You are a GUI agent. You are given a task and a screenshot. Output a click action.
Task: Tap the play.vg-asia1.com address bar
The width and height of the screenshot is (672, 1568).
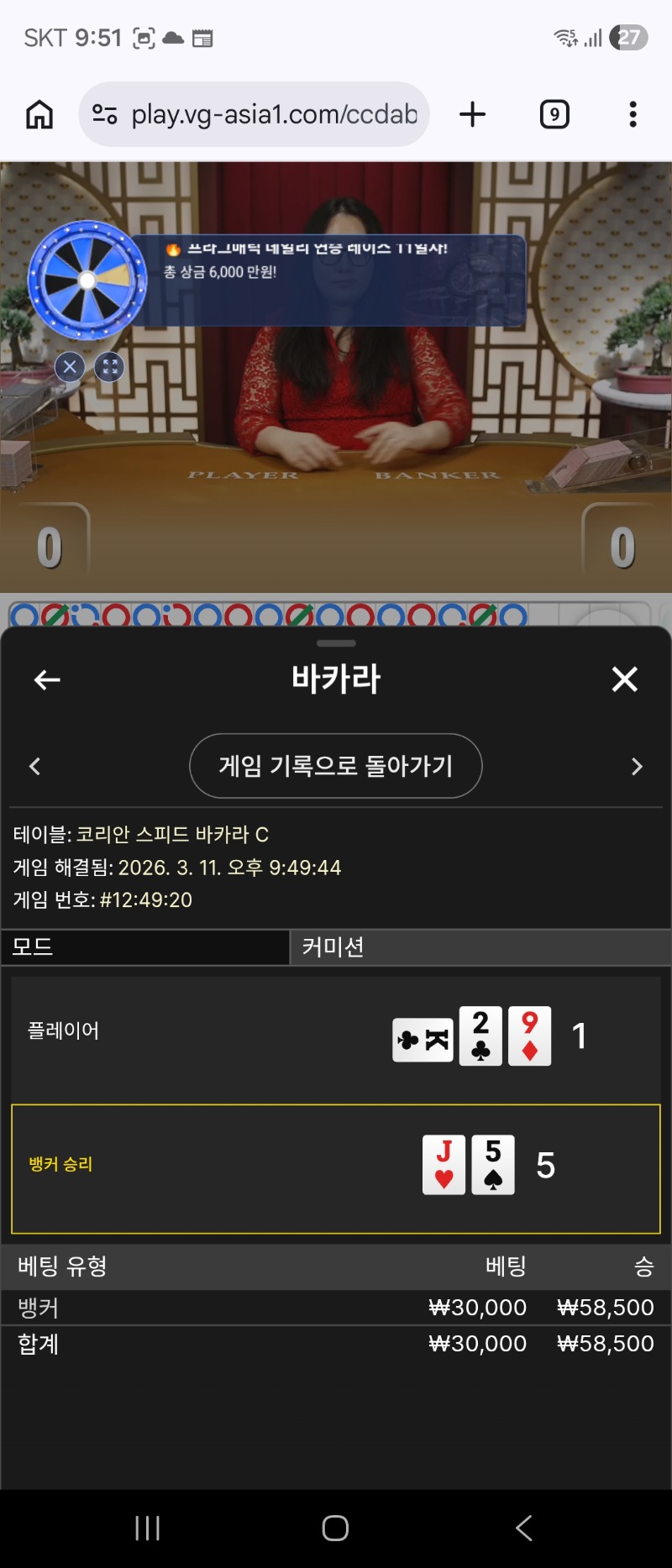pos(273,114)
